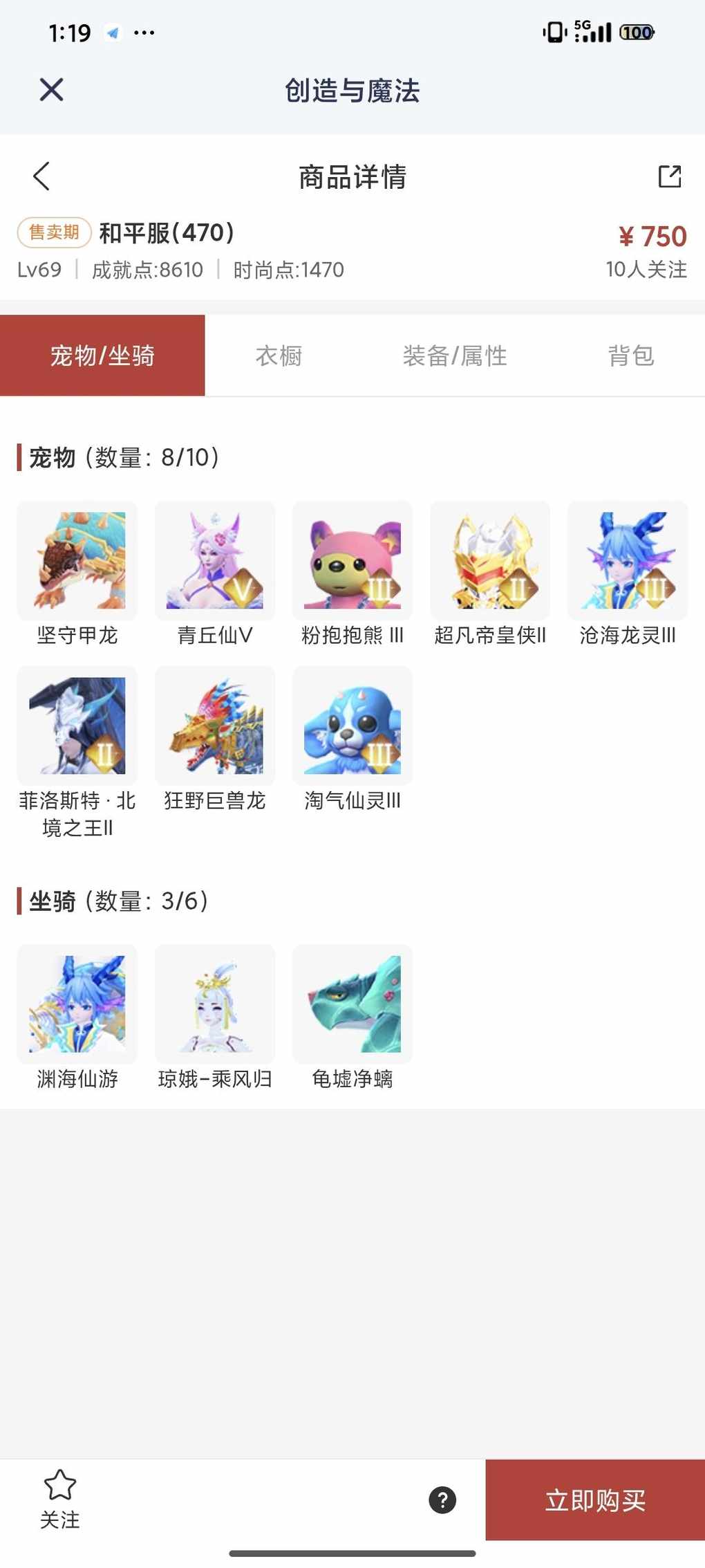View the 龟墟净螭 mount
The image size is (705, 1568).
[352, 1004]
